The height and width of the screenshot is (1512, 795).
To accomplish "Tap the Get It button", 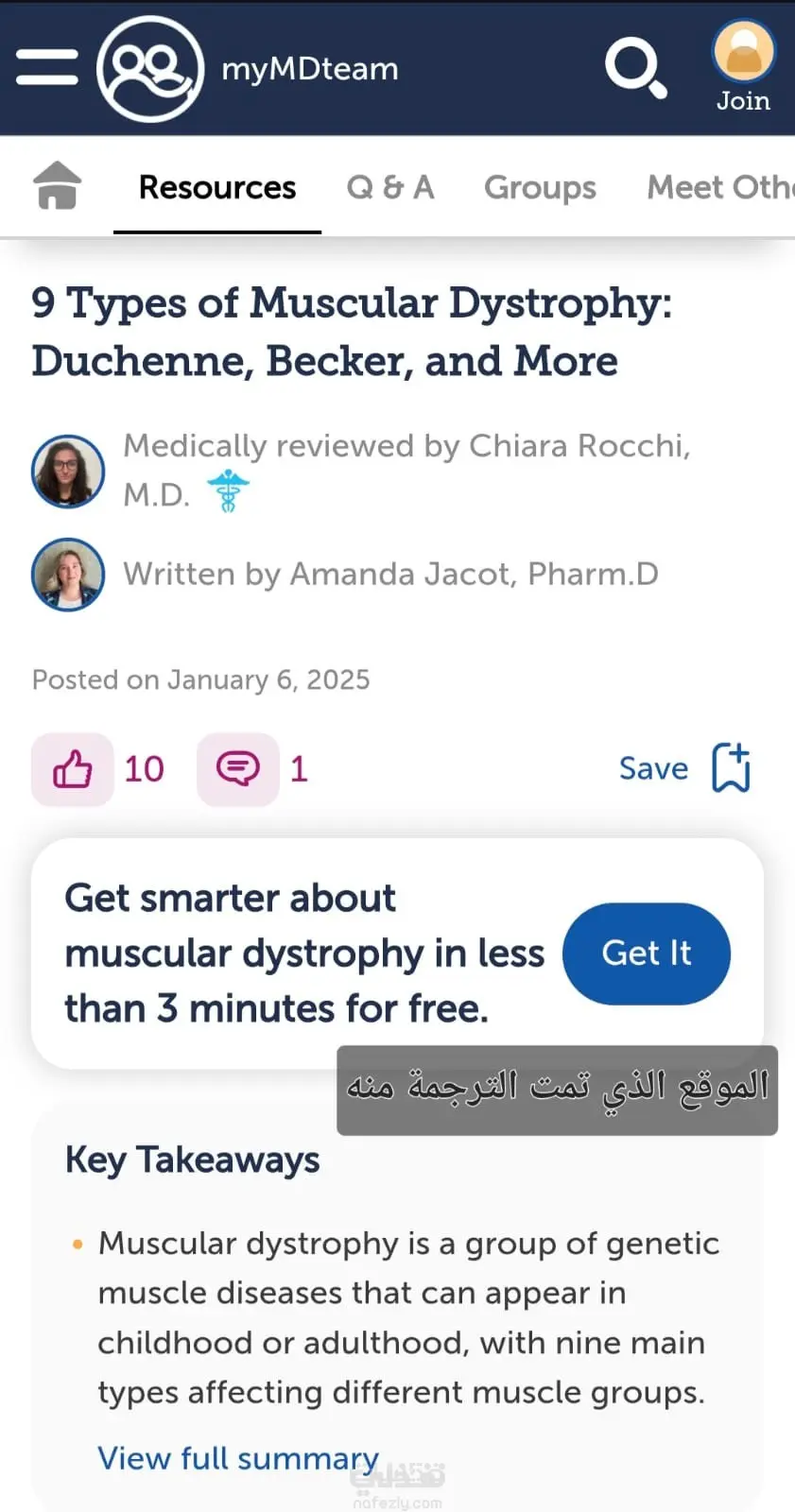I will pos(647,954).
